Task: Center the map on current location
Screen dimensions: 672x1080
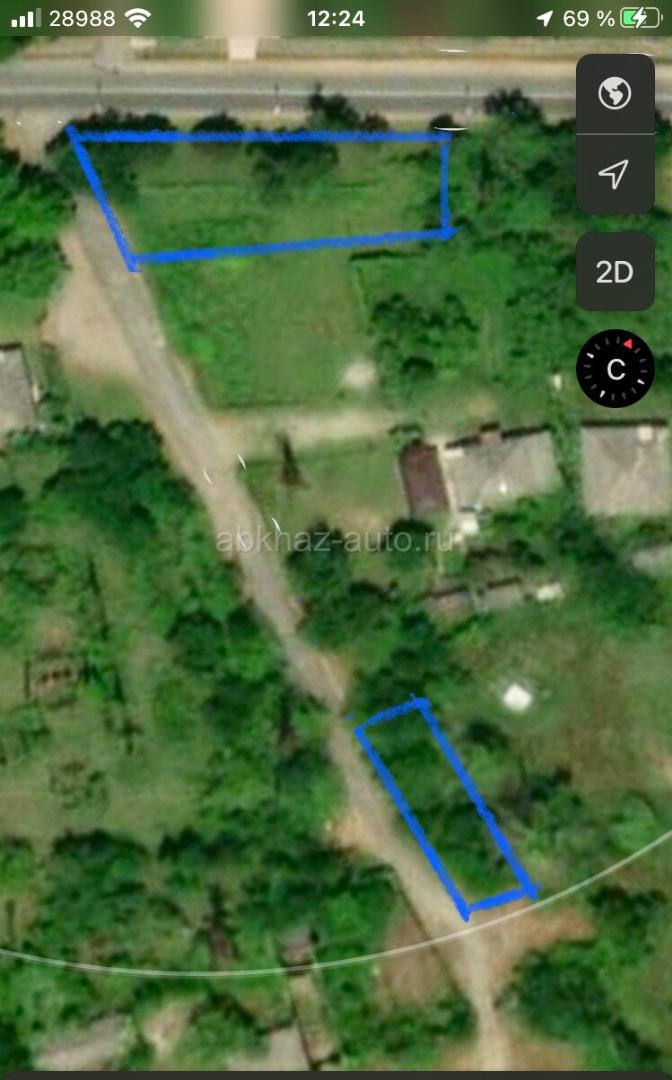Action: [614, 174]
